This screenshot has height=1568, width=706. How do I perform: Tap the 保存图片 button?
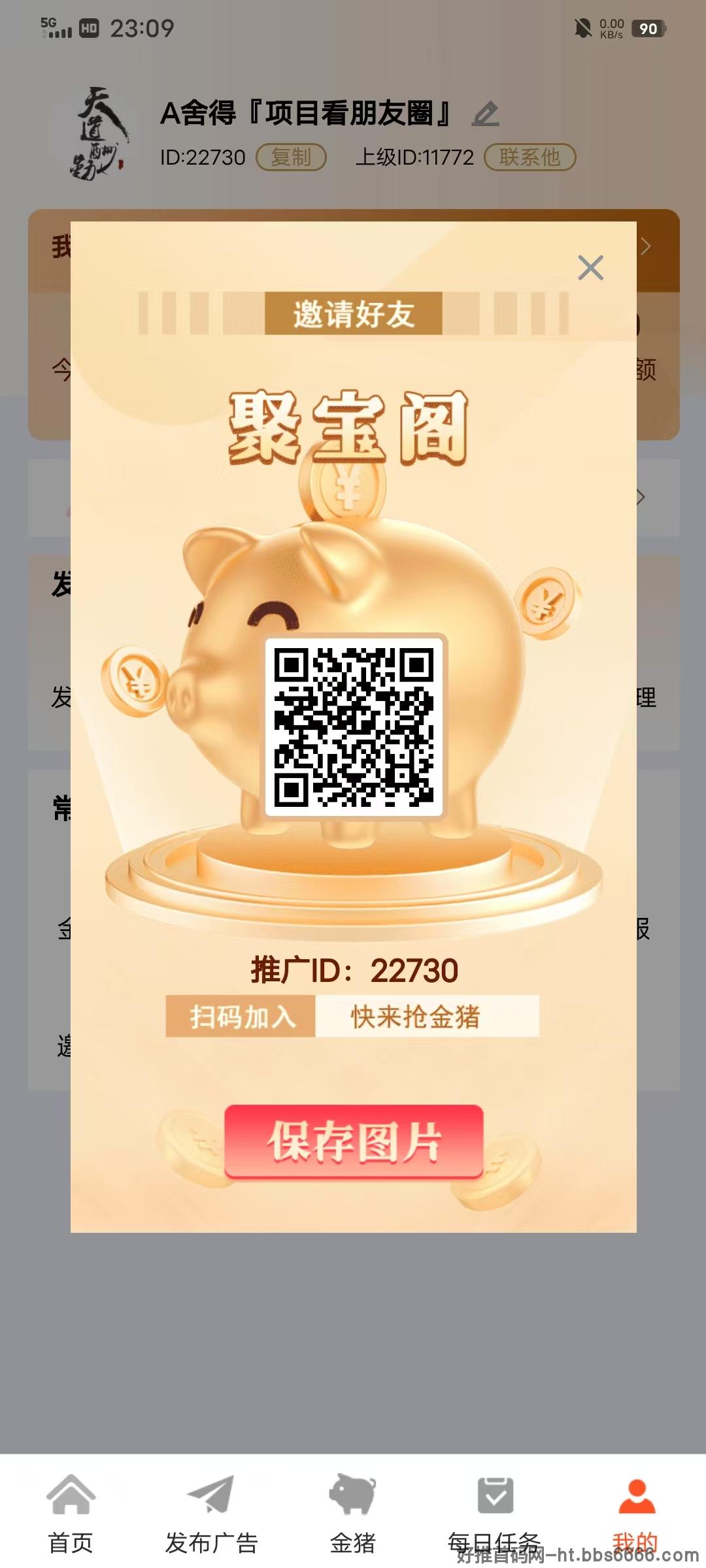(354, 1142)
